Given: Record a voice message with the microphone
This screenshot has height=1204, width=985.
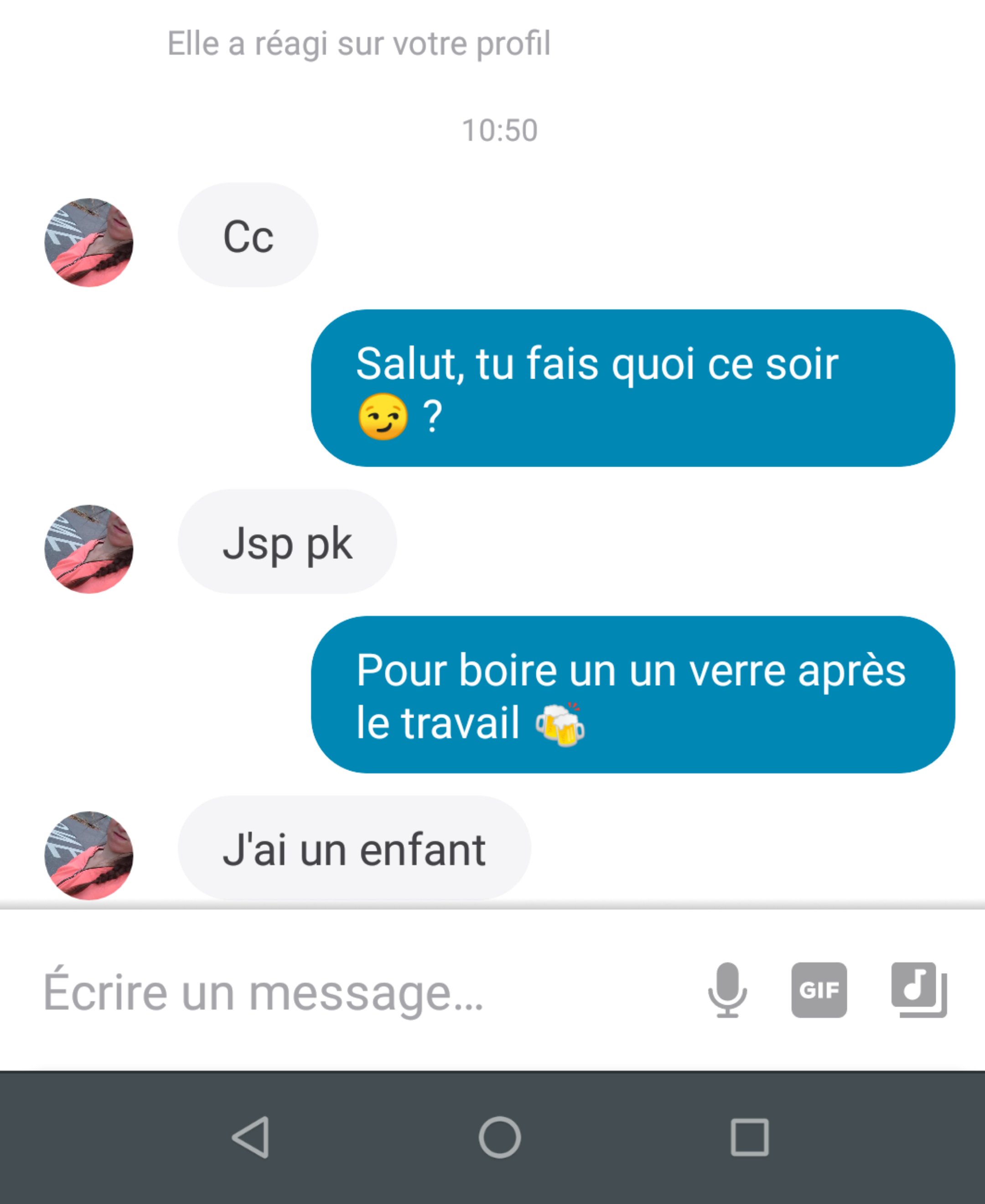Looking at the screenshot, I should tap(727, 990).
